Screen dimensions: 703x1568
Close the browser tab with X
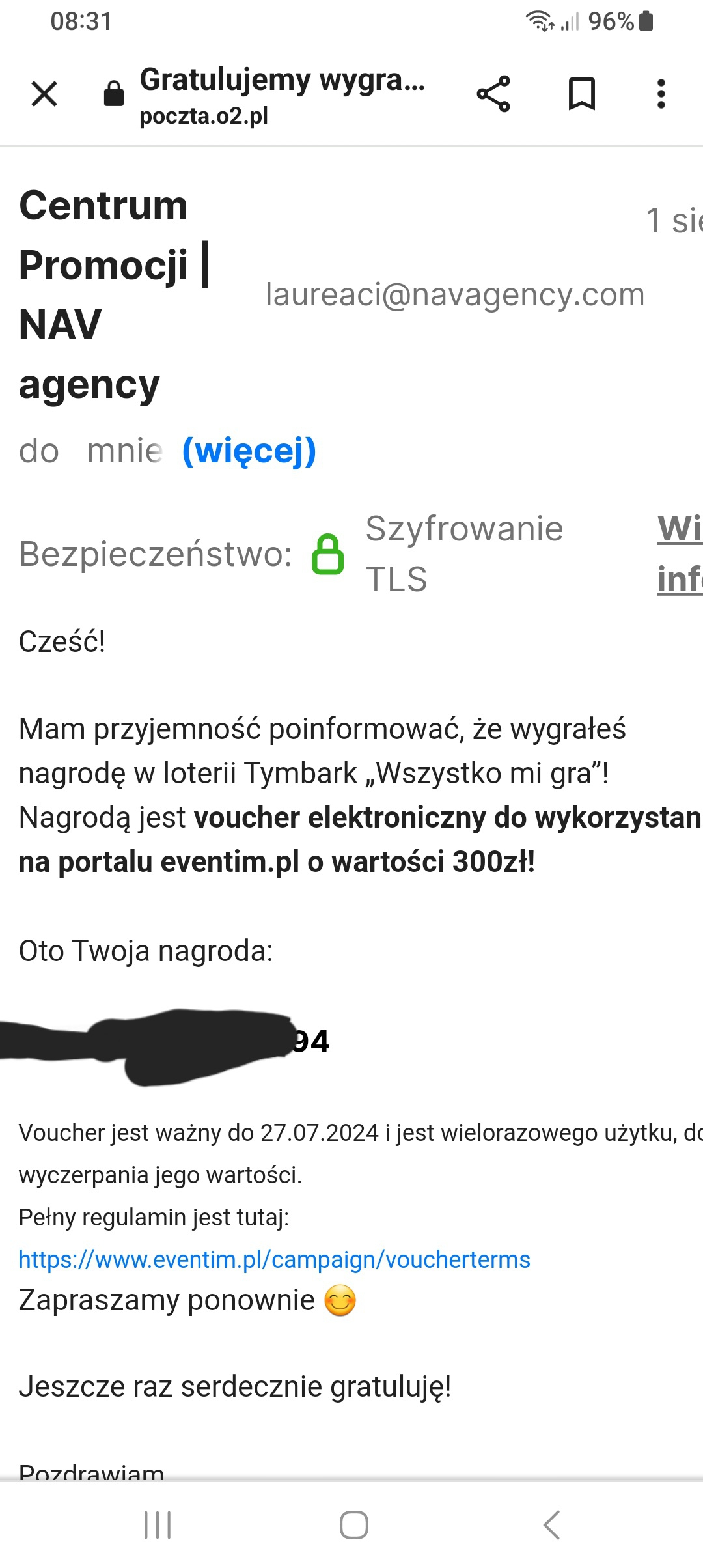tap(44, 94)
